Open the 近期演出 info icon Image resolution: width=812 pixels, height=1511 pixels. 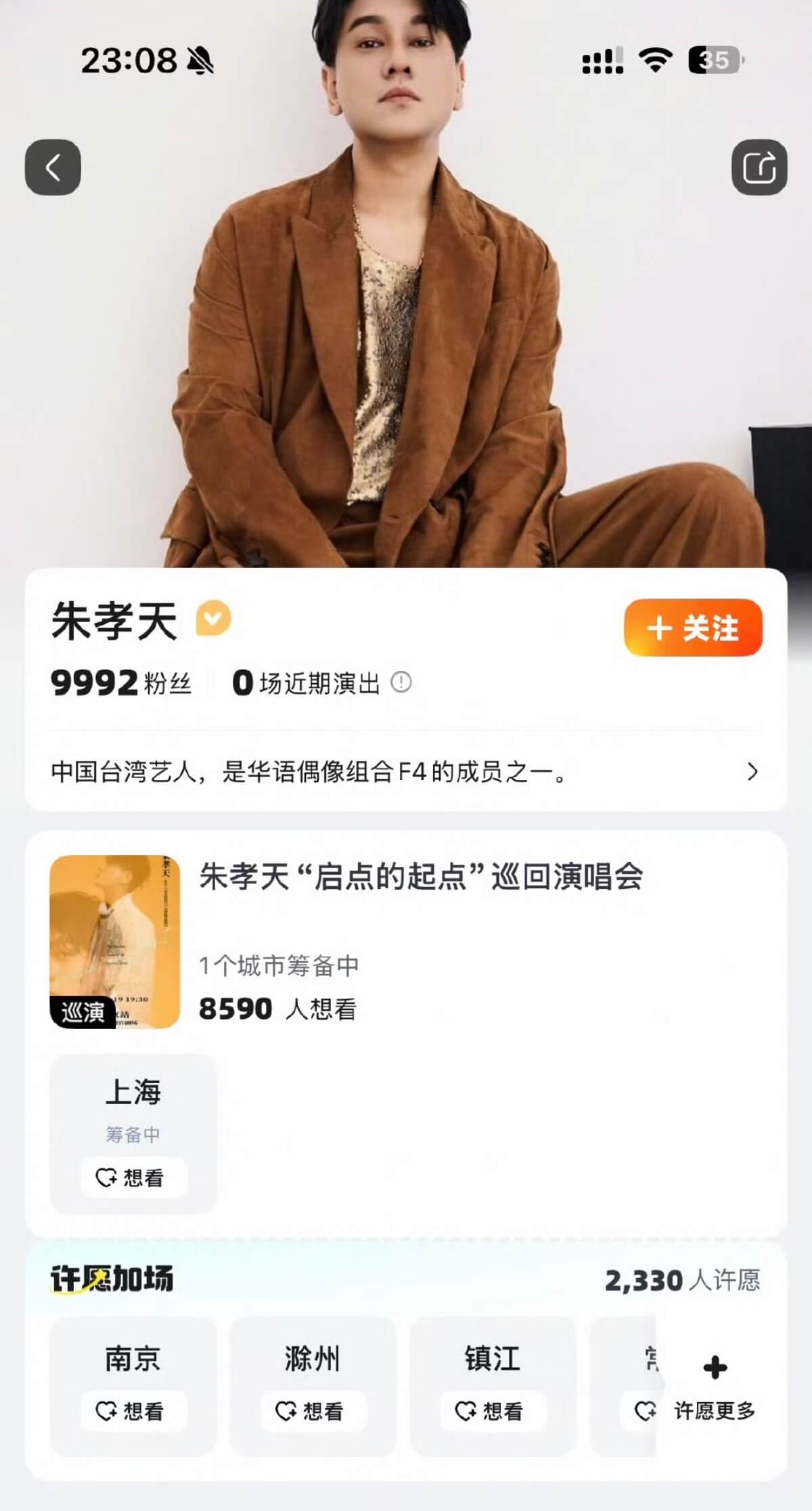click(x=401, y=682)
